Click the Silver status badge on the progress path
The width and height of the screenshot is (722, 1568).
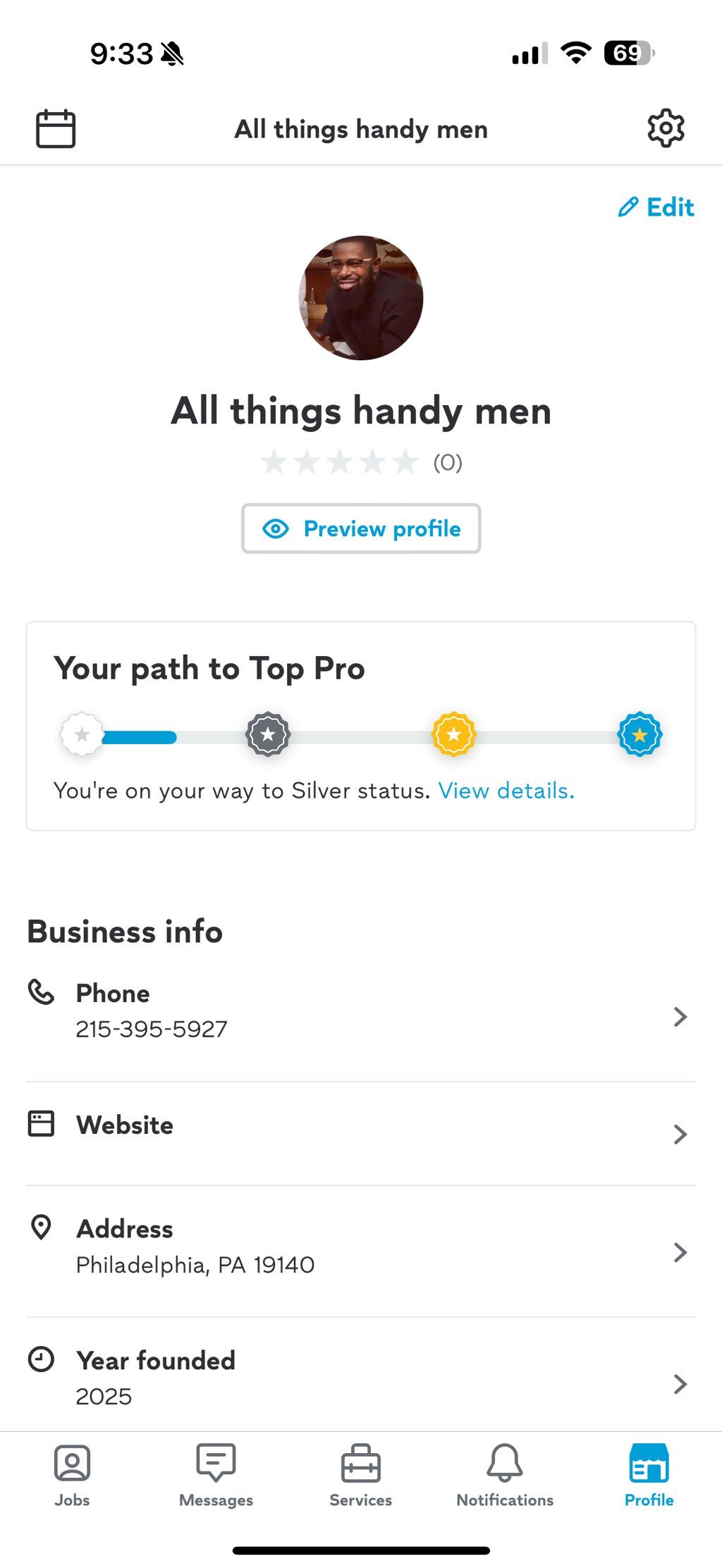[x=269, y=735]
